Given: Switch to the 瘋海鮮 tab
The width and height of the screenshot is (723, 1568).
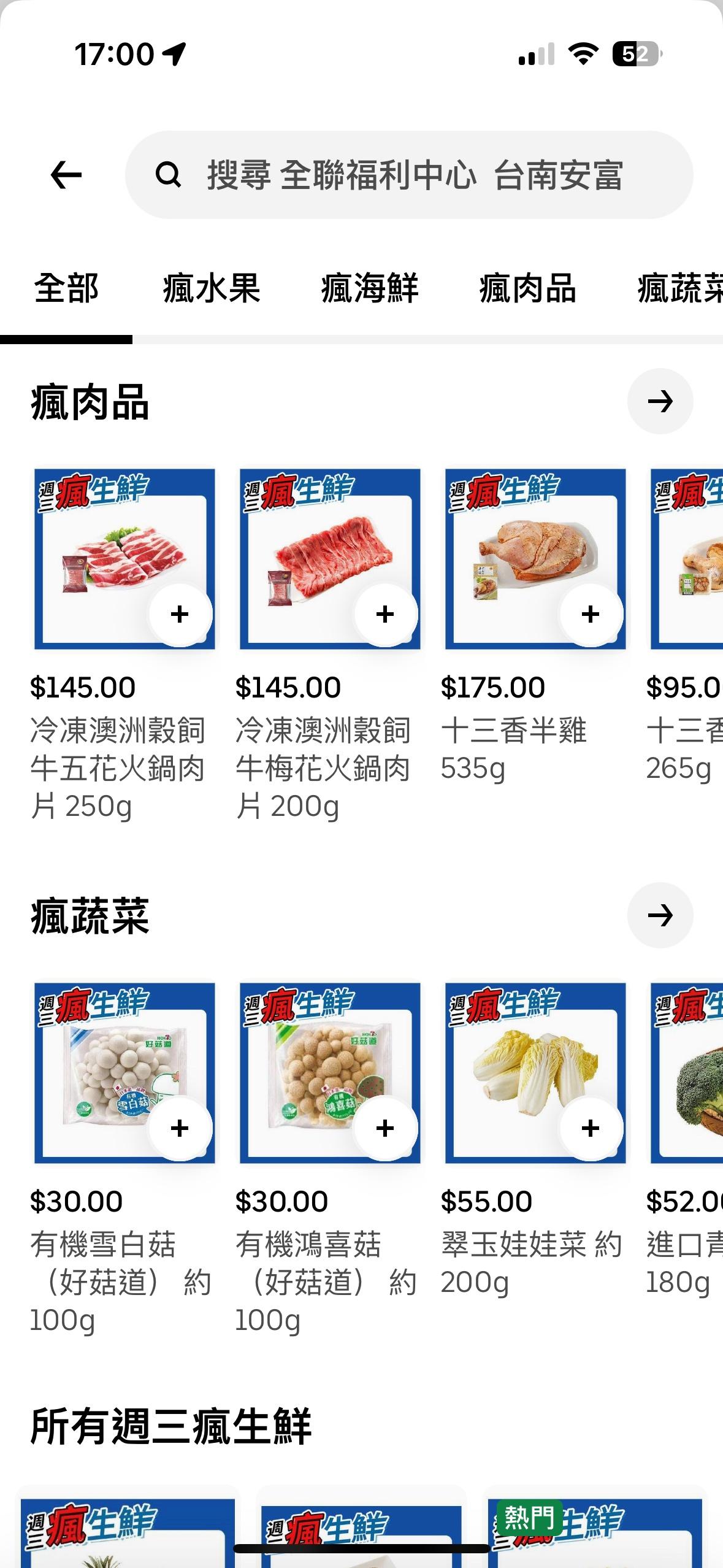Looking at the screenshot, I should point(369,289).
